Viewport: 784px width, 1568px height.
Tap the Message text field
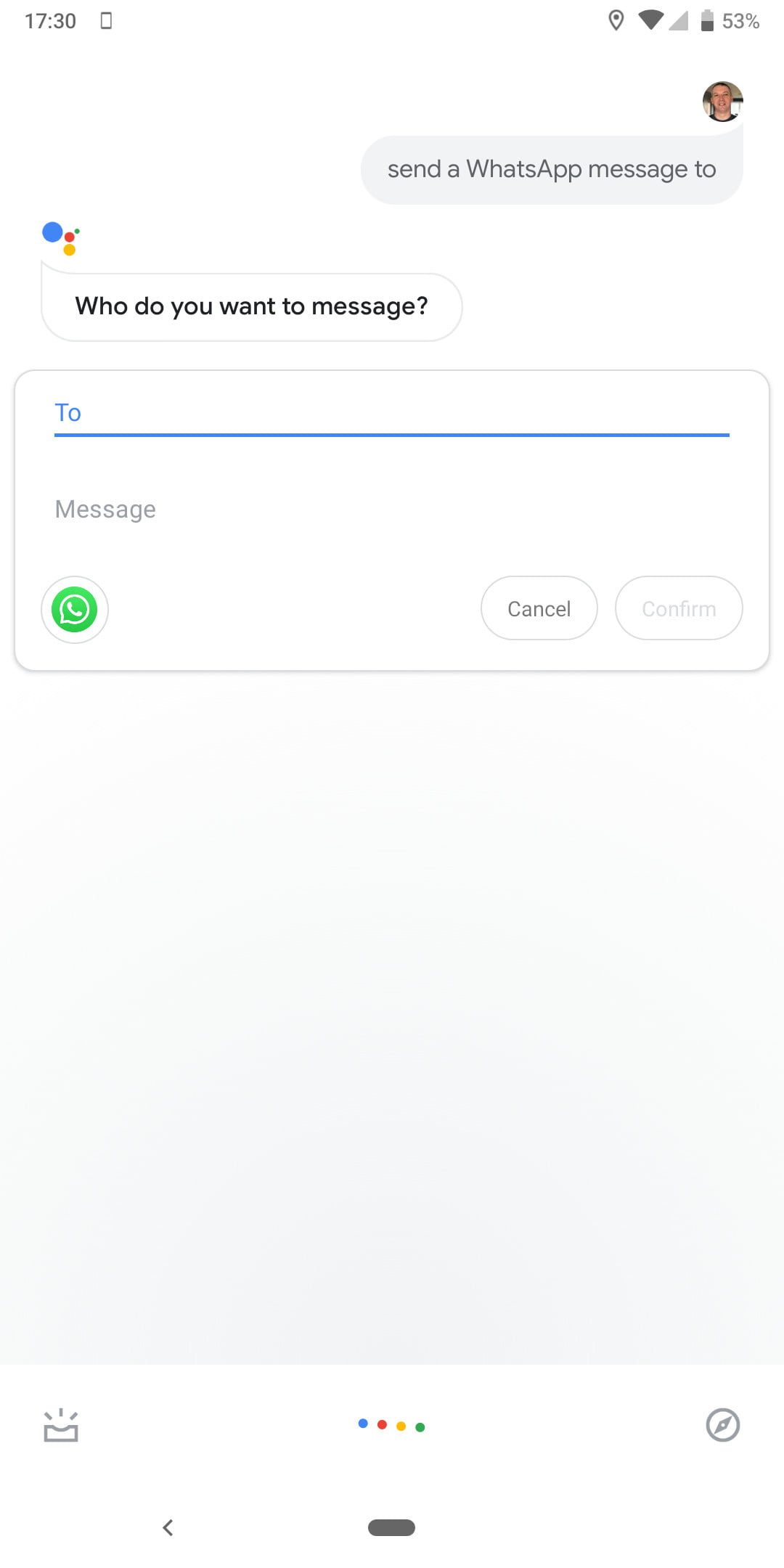point(391,510)
